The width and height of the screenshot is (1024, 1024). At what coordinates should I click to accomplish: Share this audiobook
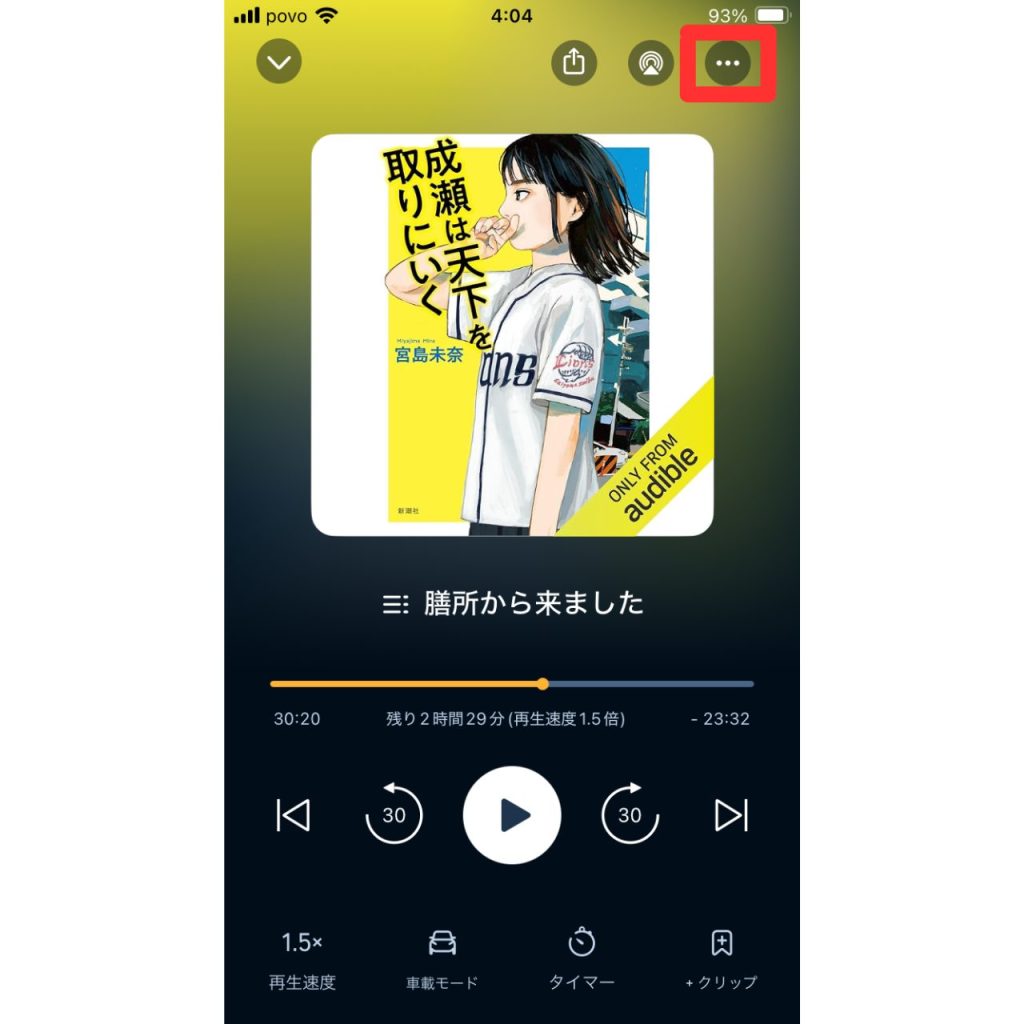[574, 63]
